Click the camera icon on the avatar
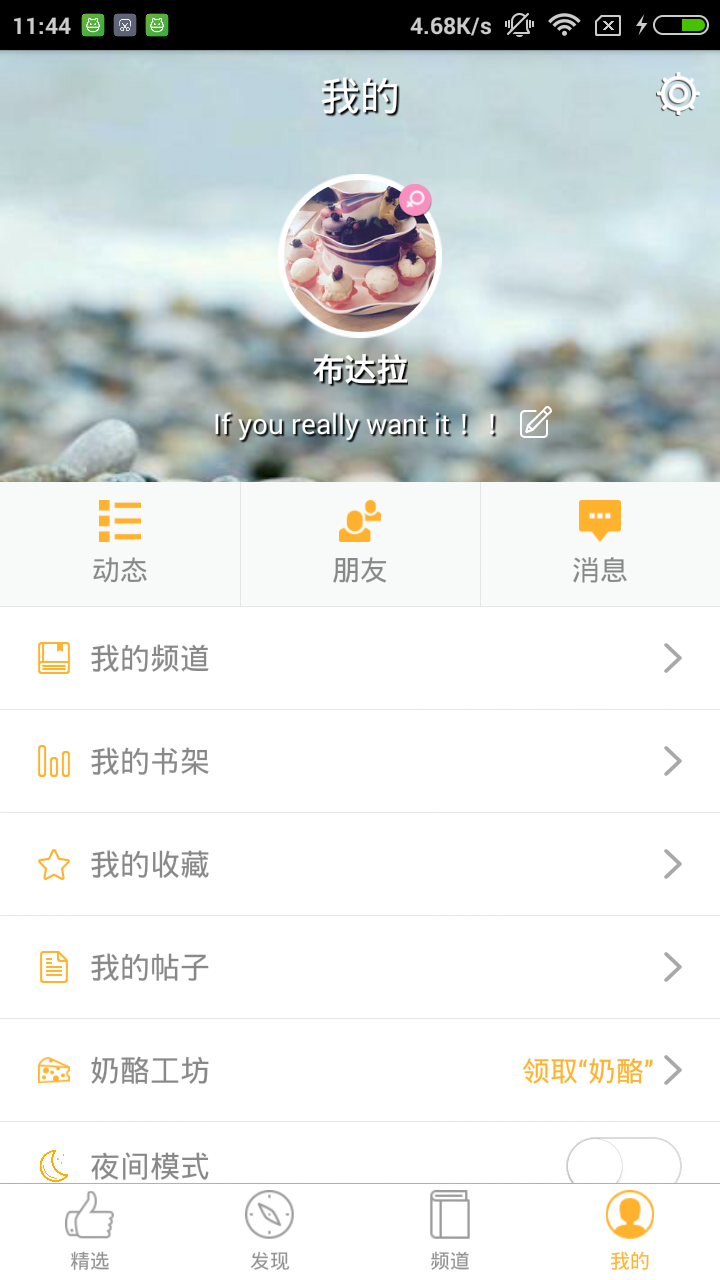This screenshot has width=720, height=1280. (416, 200)
